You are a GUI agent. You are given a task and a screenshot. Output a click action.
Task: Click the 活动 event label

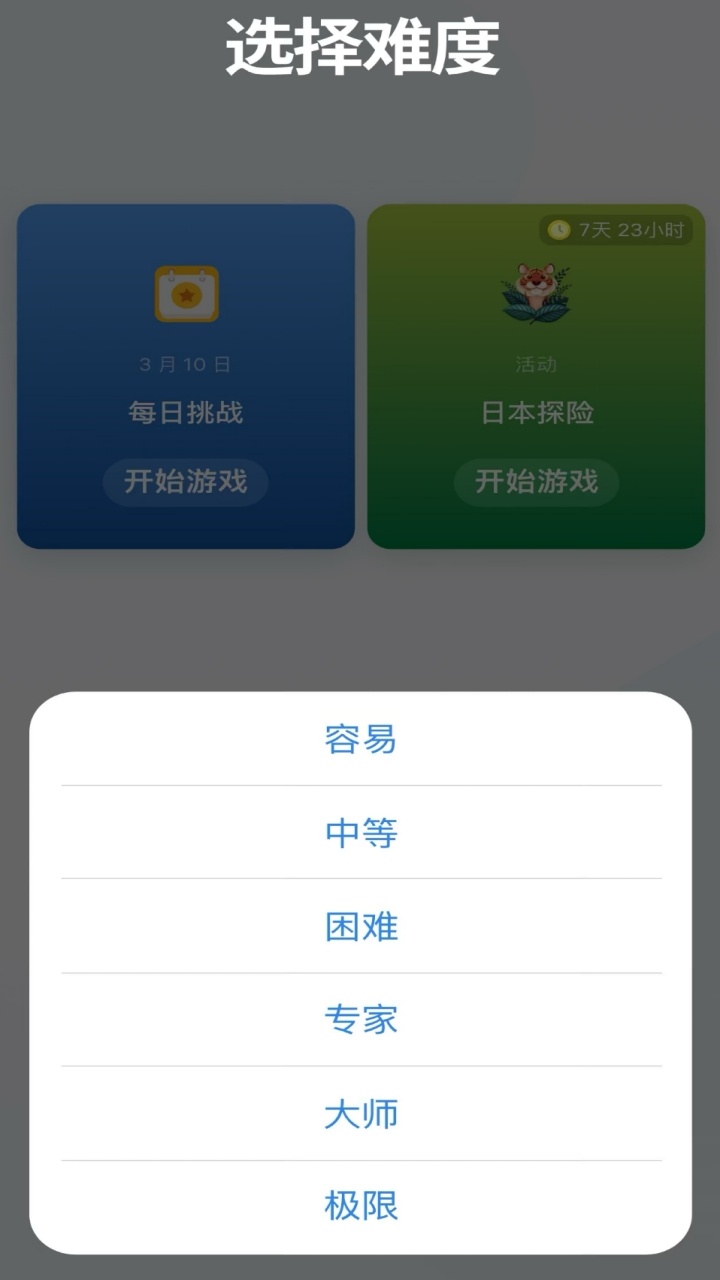click(535, 363)
